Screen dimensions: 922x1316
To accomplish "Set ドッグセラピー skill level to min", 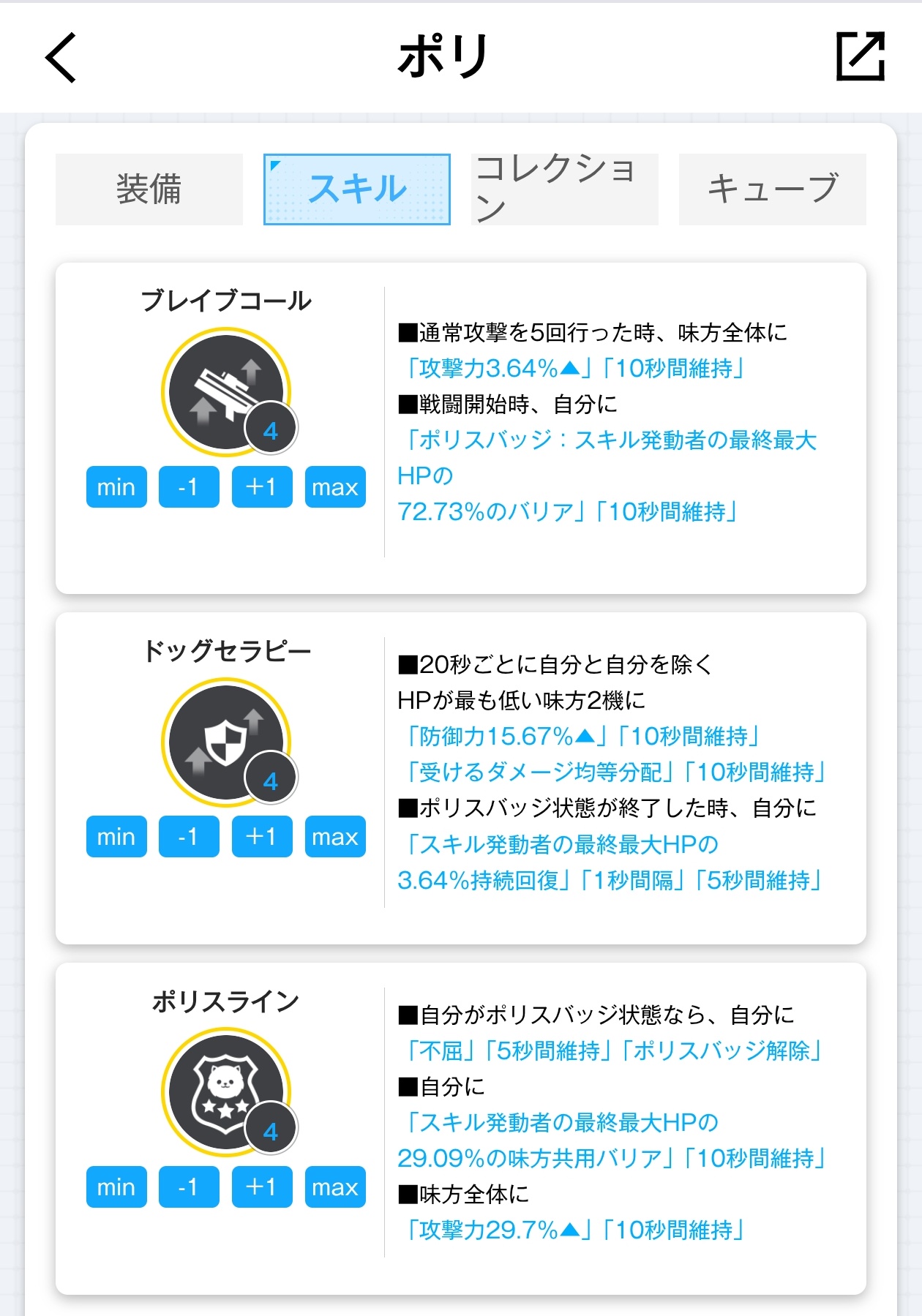I will click(116, 837).
